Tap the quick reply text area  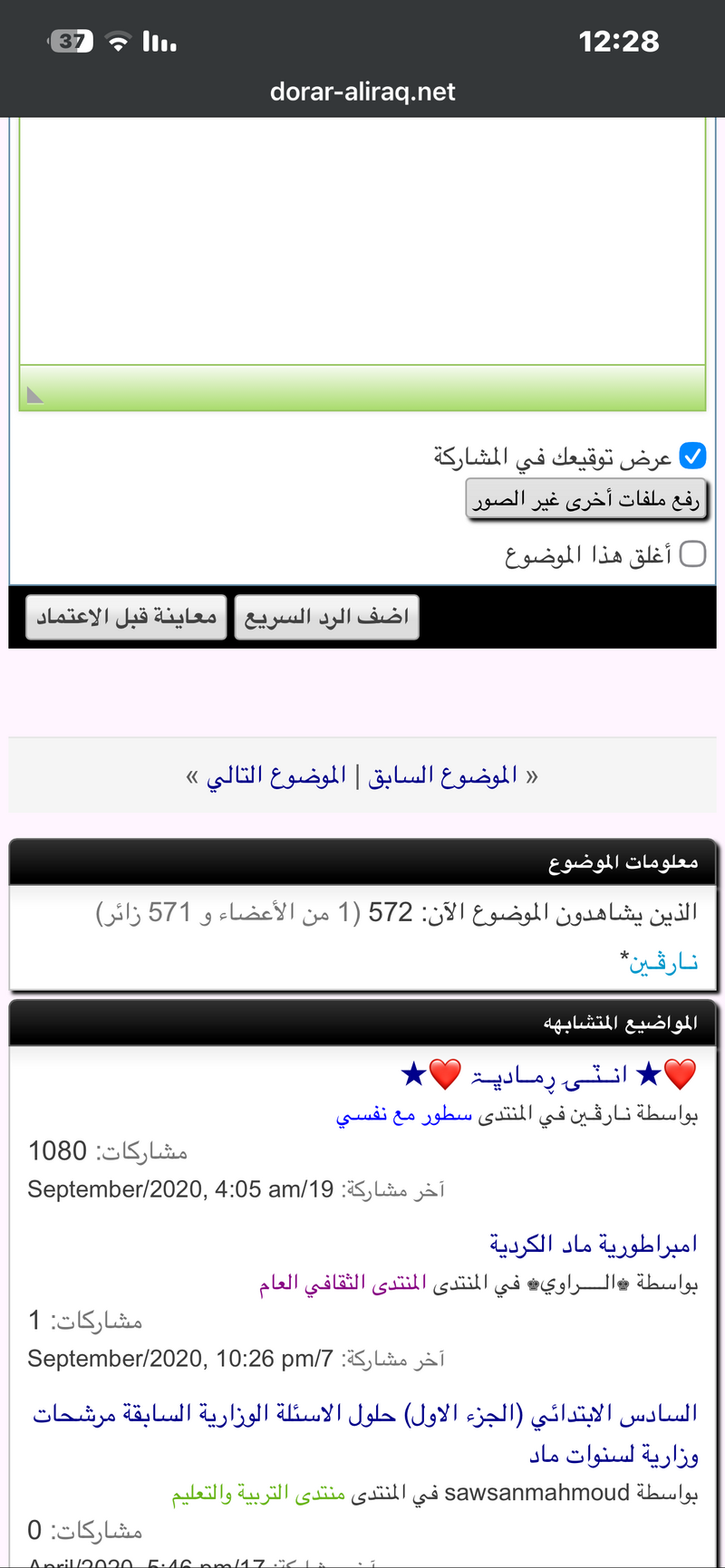click(362, 240)
